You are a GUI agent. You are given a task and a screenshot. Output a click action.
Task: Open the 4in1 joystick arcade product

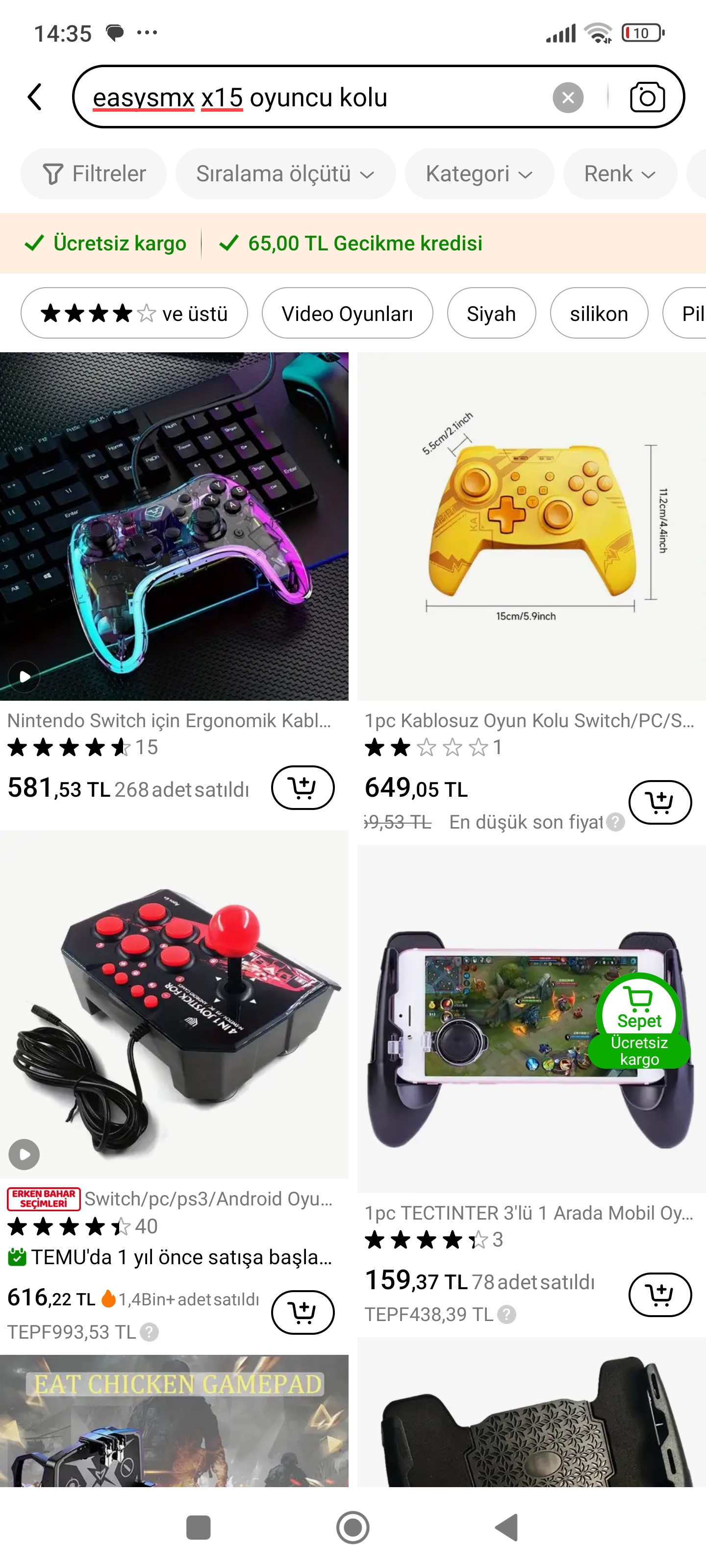174,1004
